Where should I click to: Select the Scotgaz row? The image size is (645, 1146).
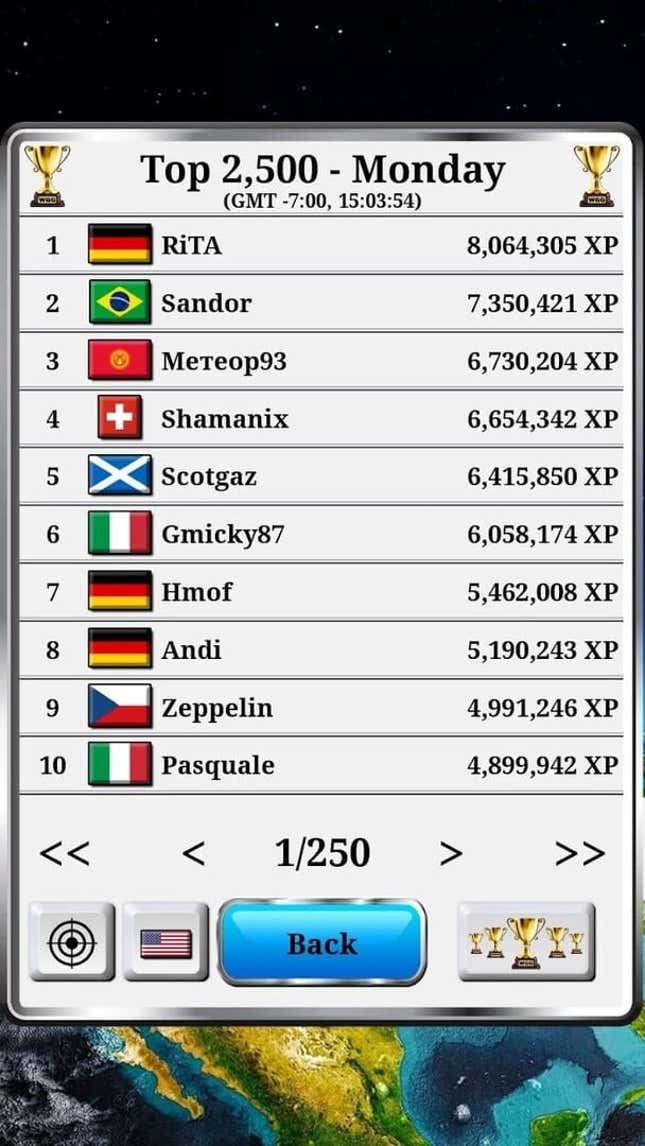(321, 476)
